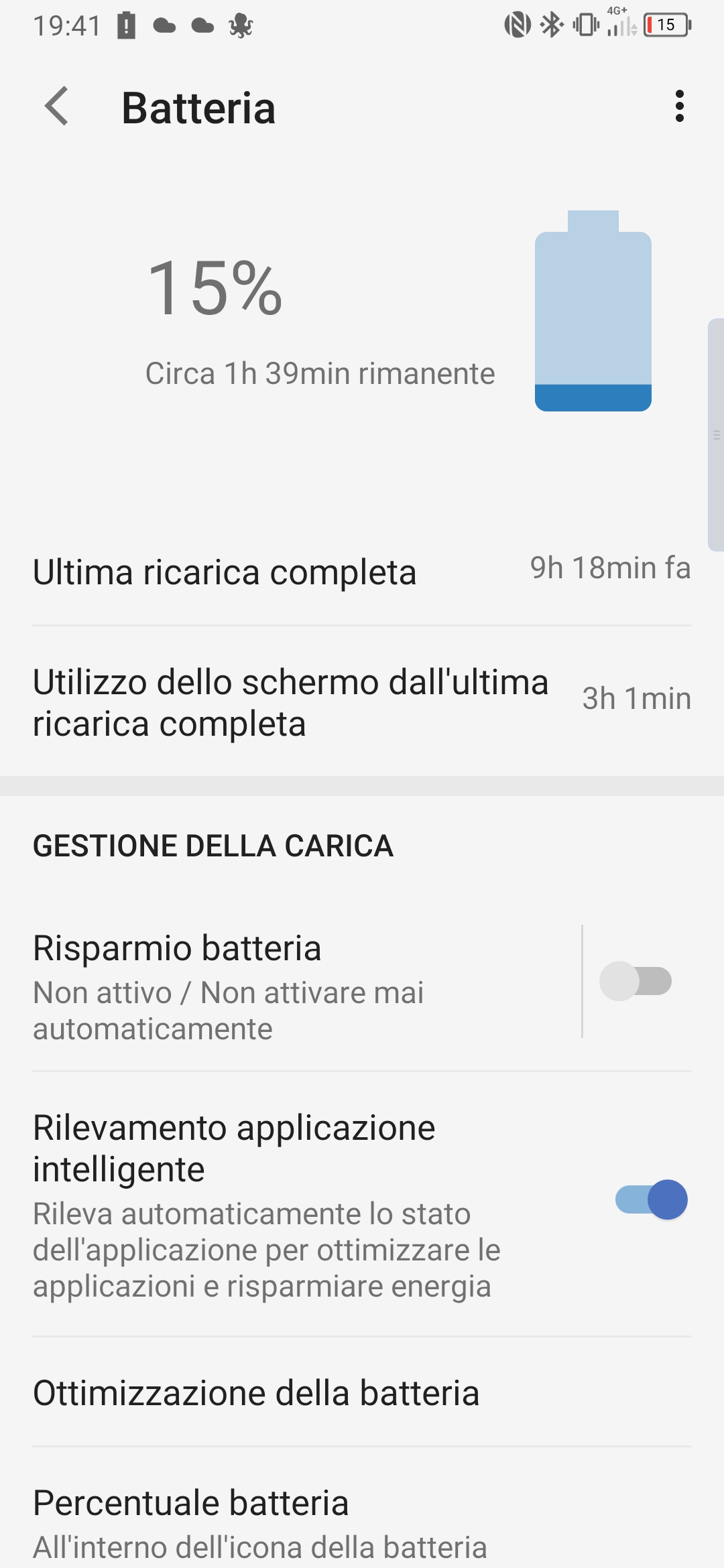Enable the Risparmio batteria switch
Screen dimensions: 724x1568
click(x=636, y=981)
